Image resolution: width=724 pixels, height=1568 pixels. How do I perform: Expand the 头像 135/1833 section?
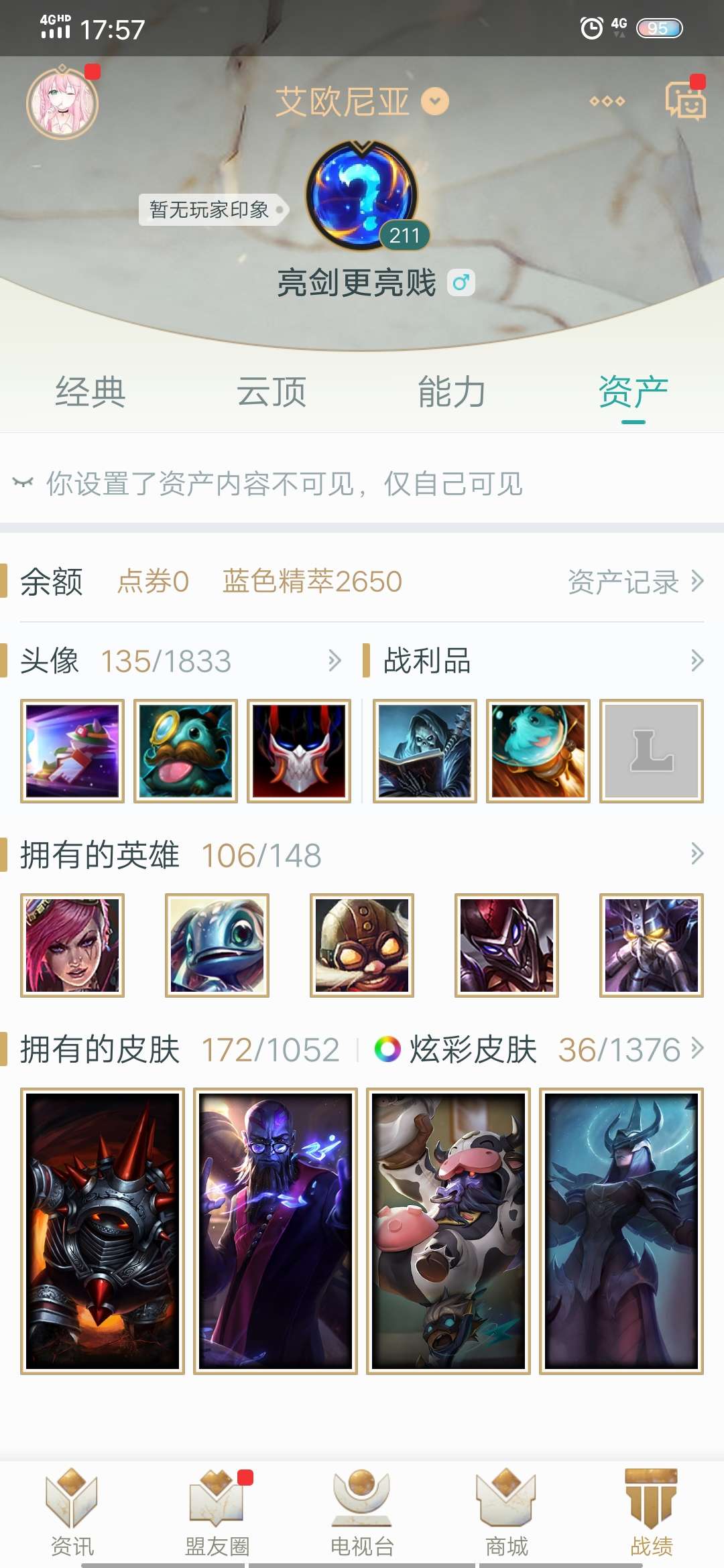pyautogui.click(x=181, y=661)
